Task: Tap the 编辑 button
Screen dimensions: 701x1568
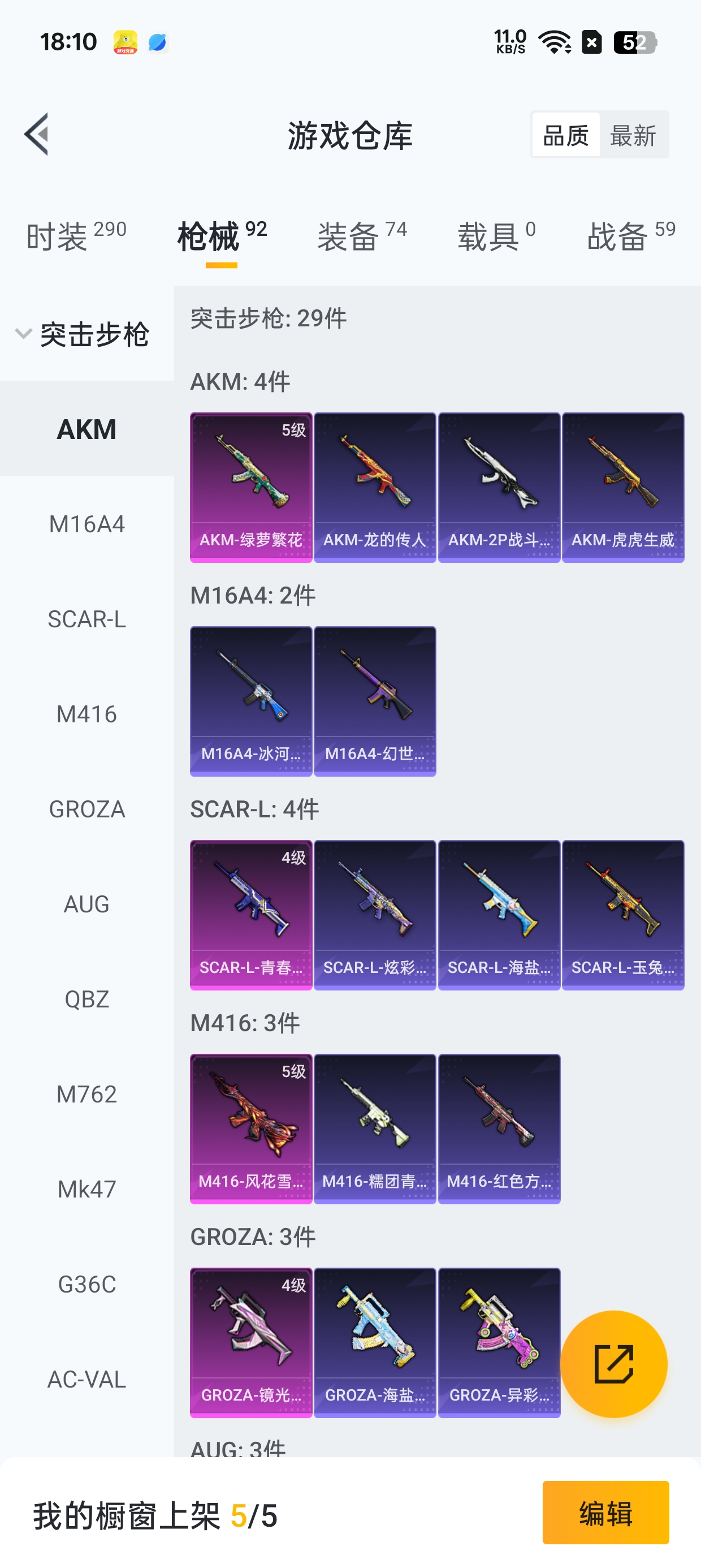Action: [x=605, y=1513]
